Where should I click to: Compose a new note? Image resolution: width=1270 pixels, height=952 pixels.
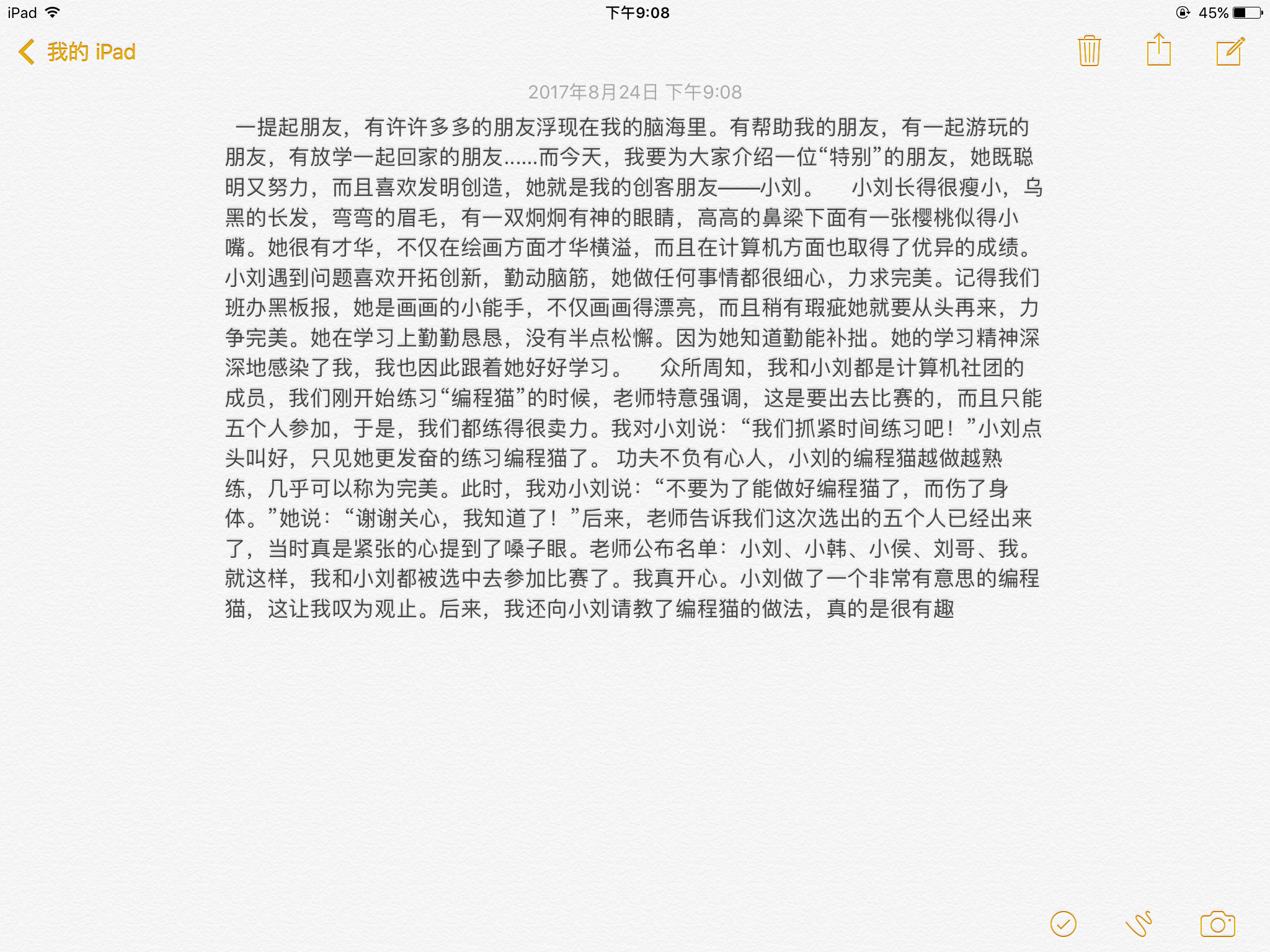[x=1230, y=51]
